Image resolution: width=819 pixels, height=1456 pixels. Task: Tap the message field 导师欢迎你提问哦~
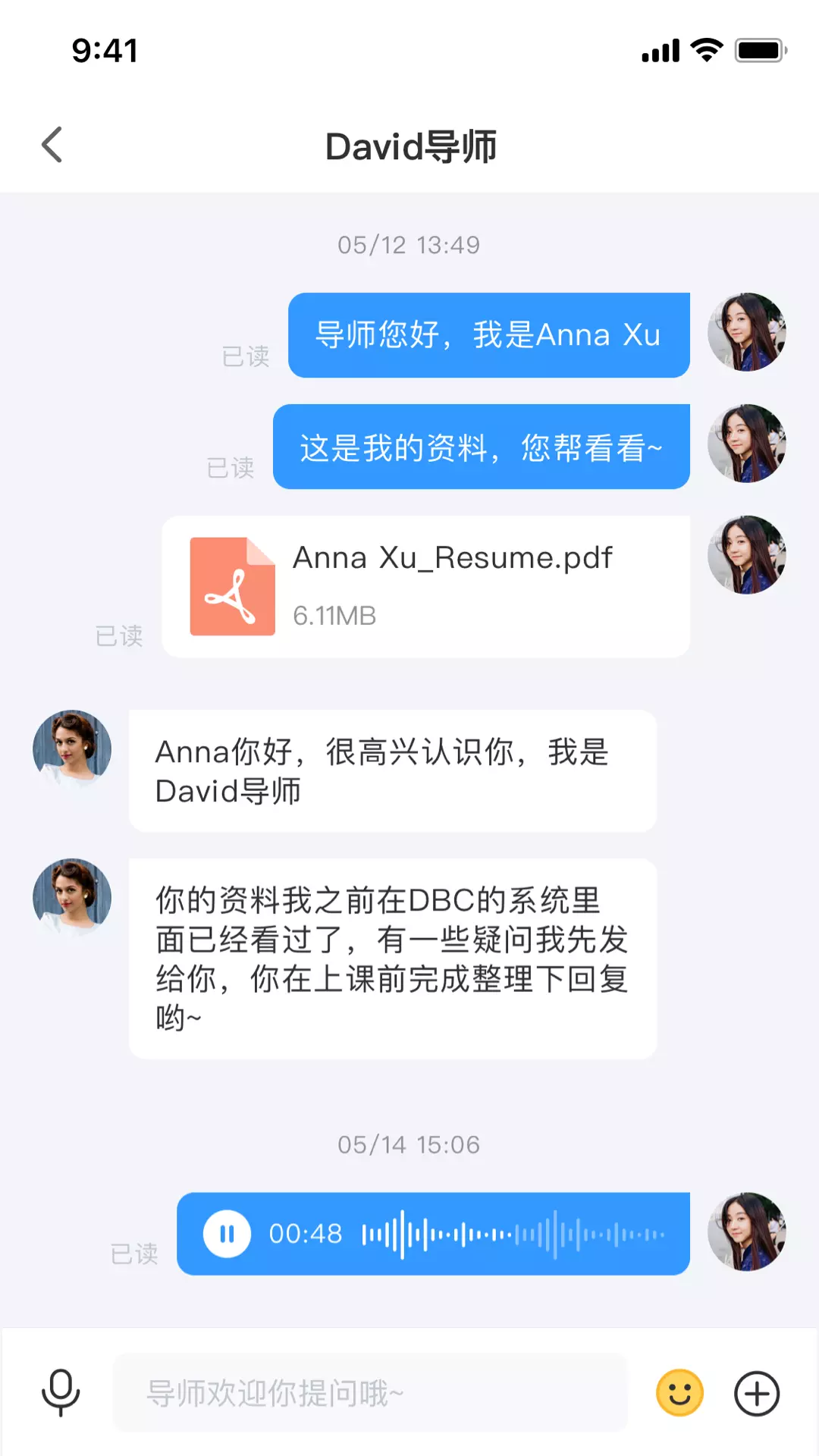(x=370, y=1392)
